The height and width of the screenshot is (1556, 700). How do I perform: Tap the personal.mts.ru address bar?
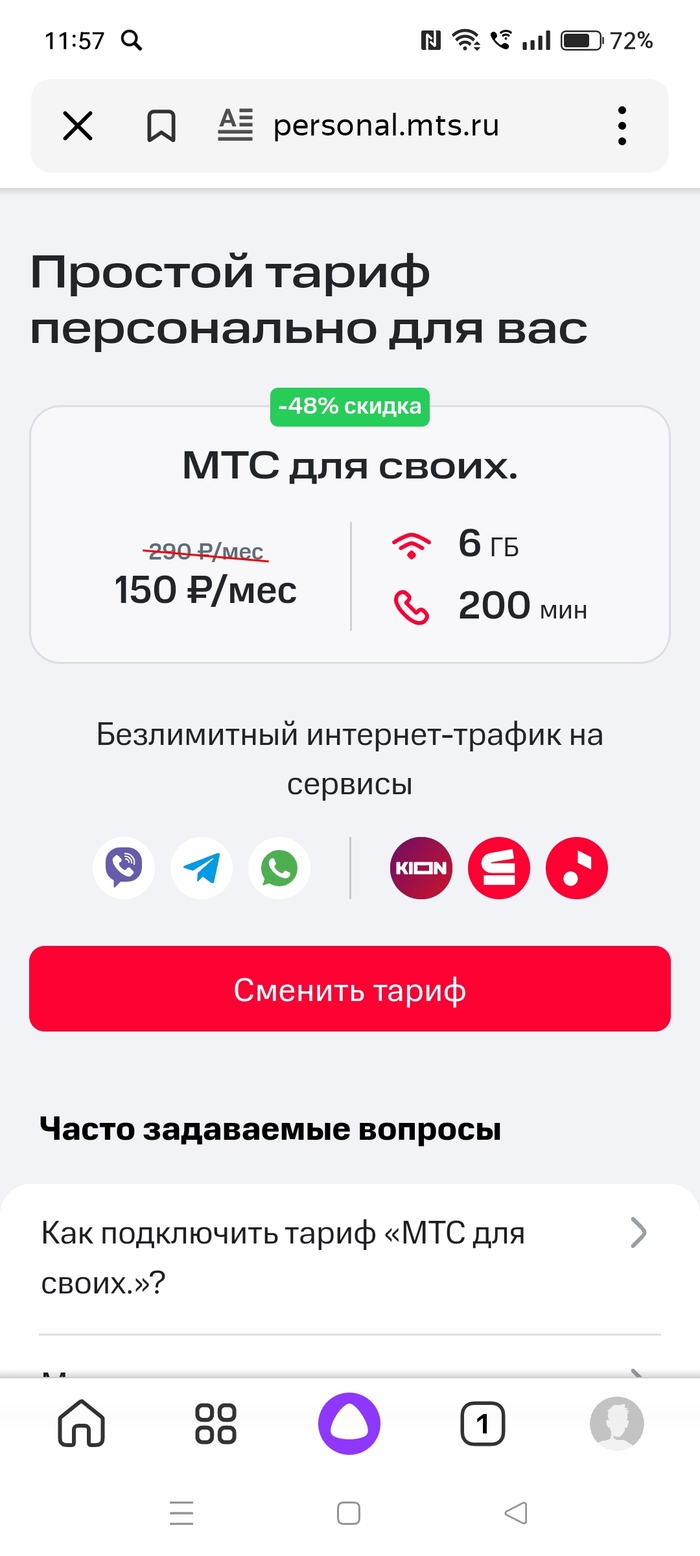pos(386,126)
